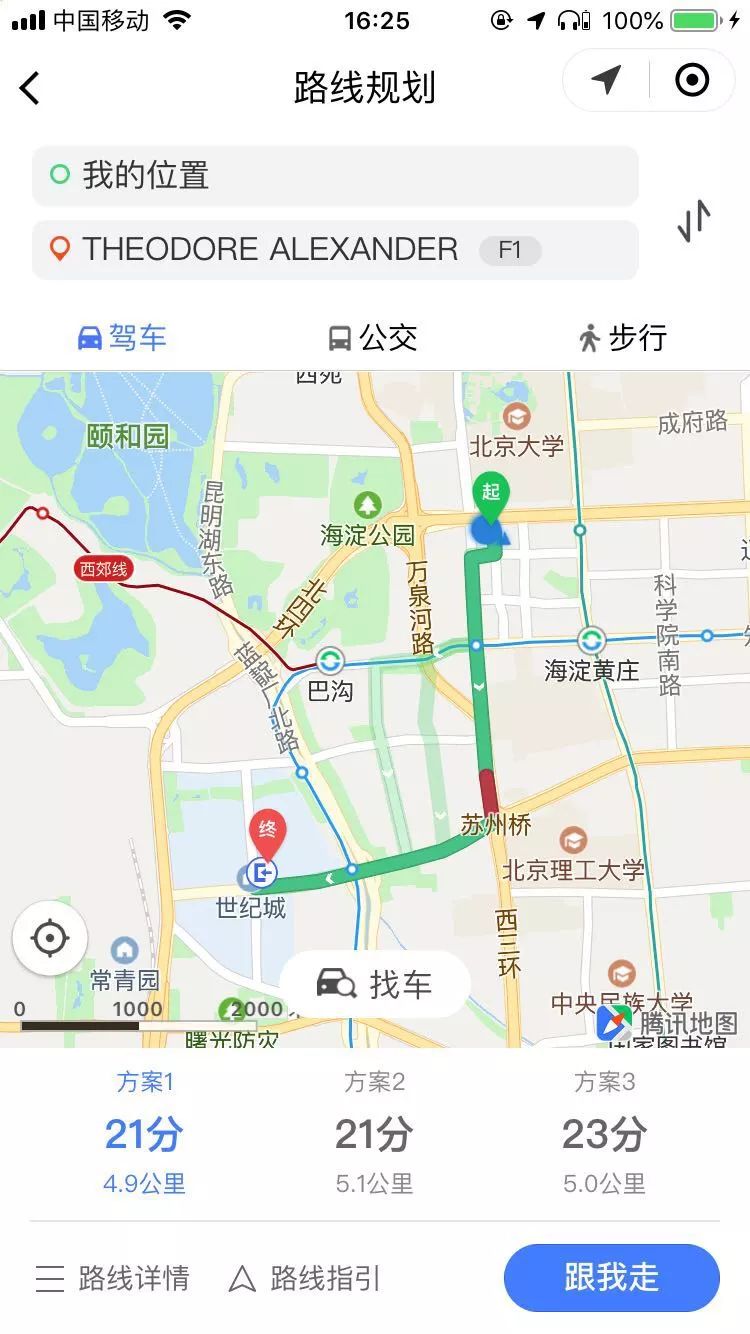Tap the 找车 find-car button
This screenshot has width=750, height=1334.
375,984
